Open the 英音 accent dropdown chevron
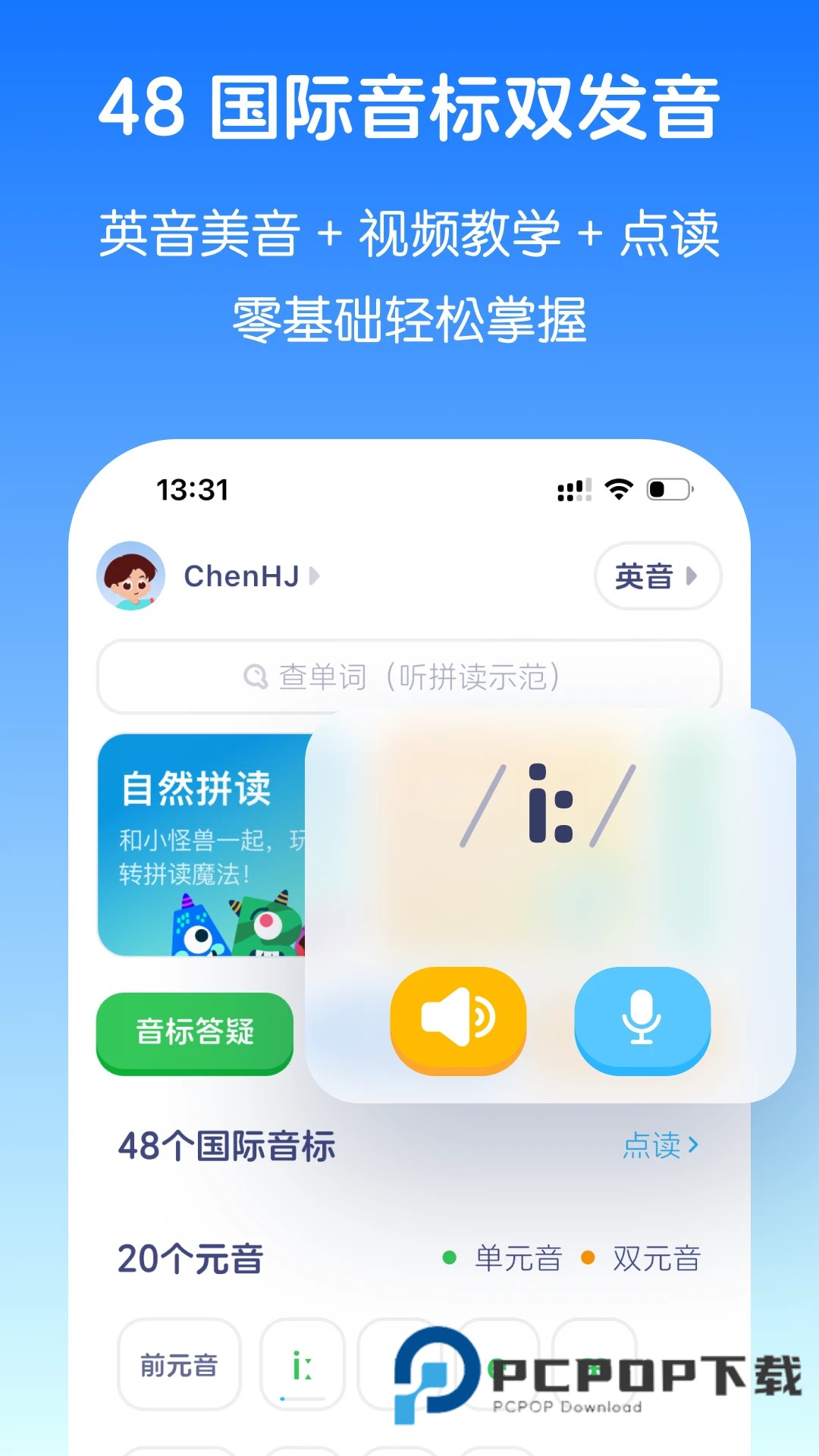 point(692,577)
